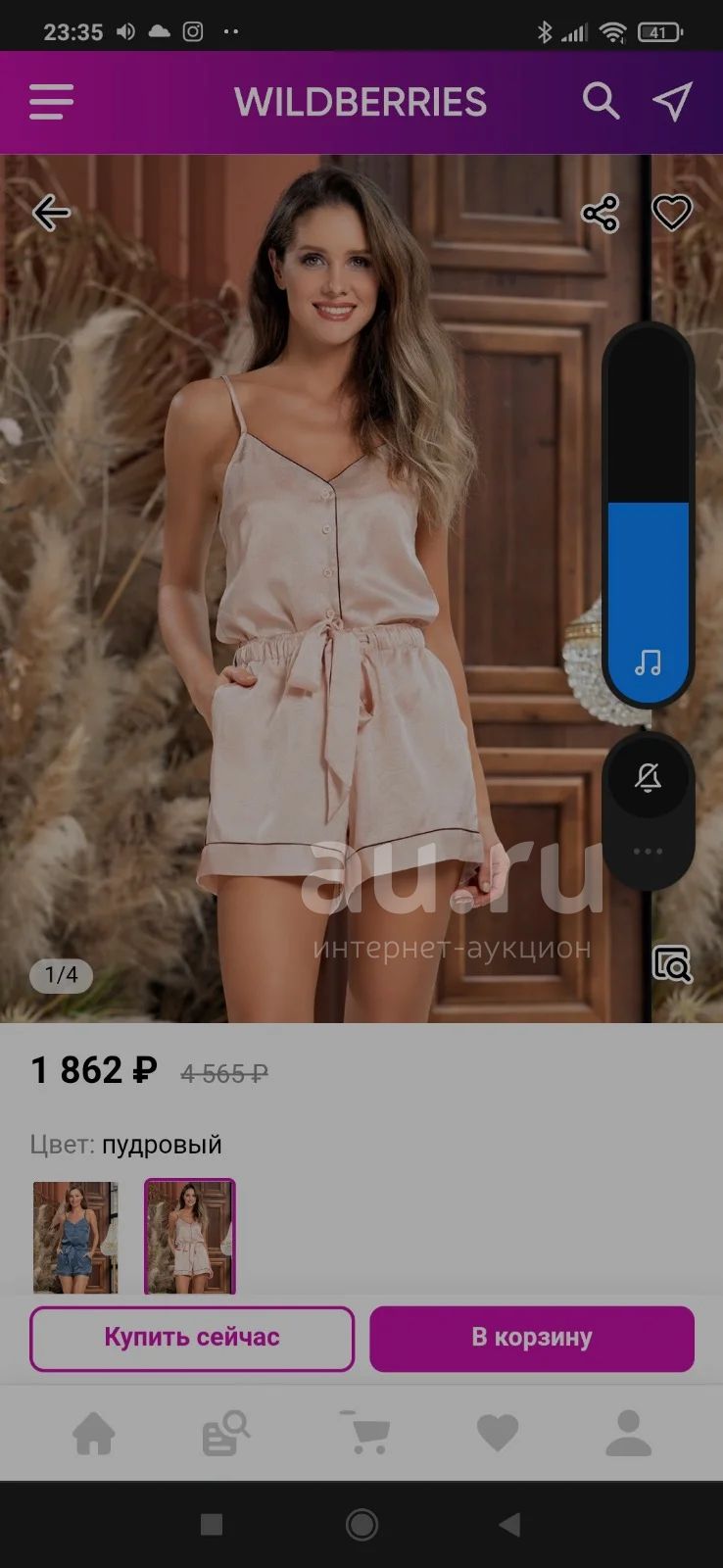Open more volume options (three dots)

pyautogui.click(x=649, y=852)
